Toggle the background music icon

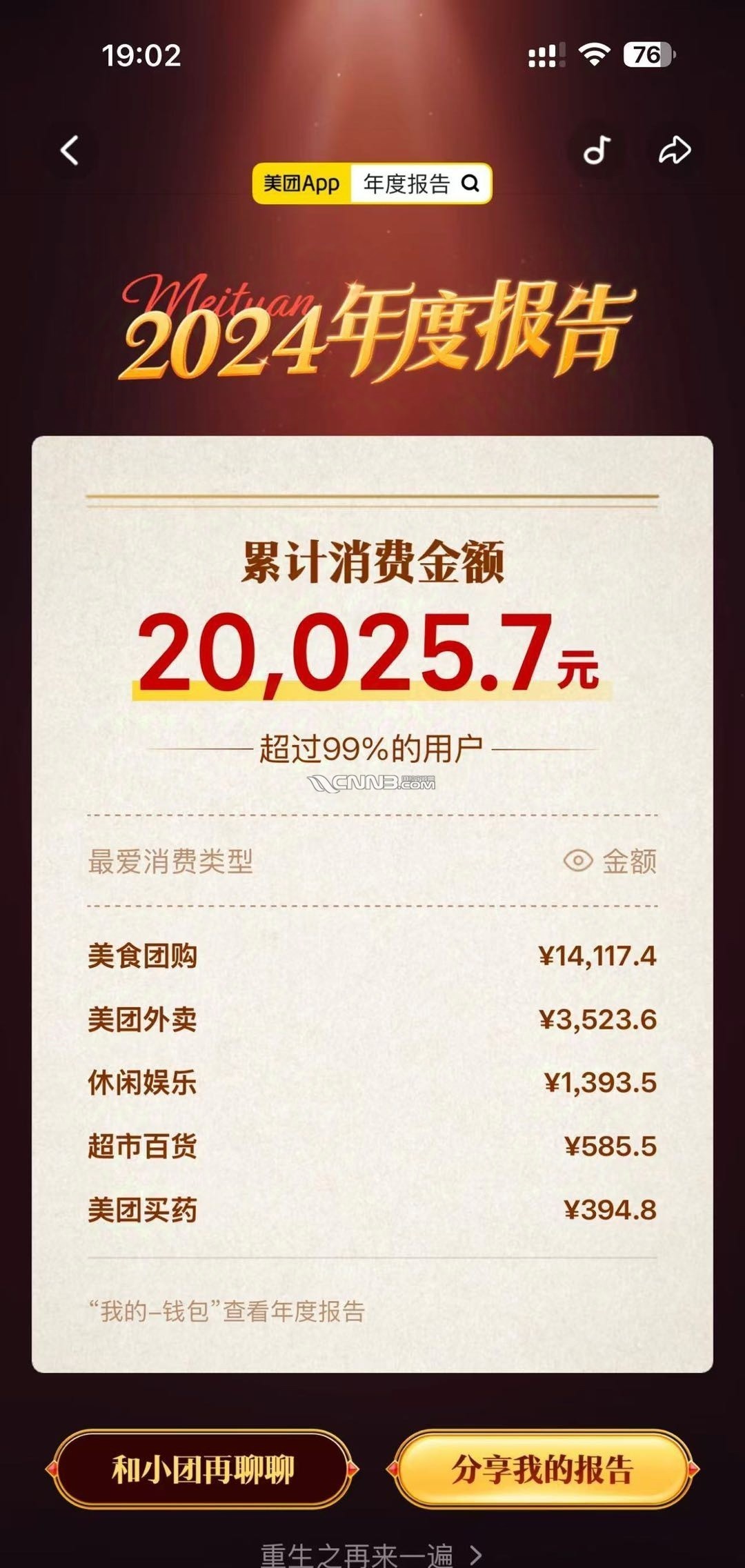(x=597, y=150)
